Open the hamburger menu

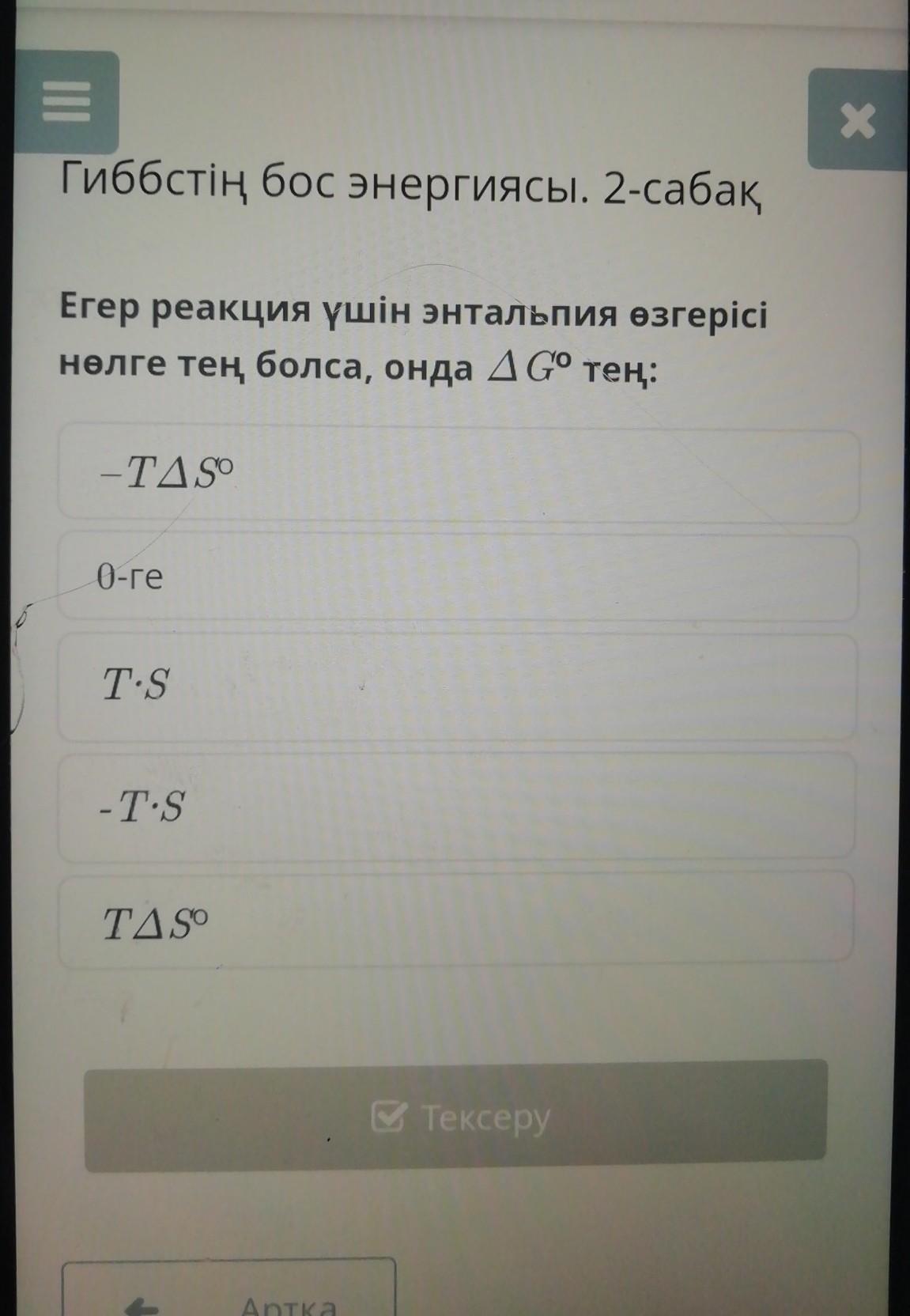(67, 103)
